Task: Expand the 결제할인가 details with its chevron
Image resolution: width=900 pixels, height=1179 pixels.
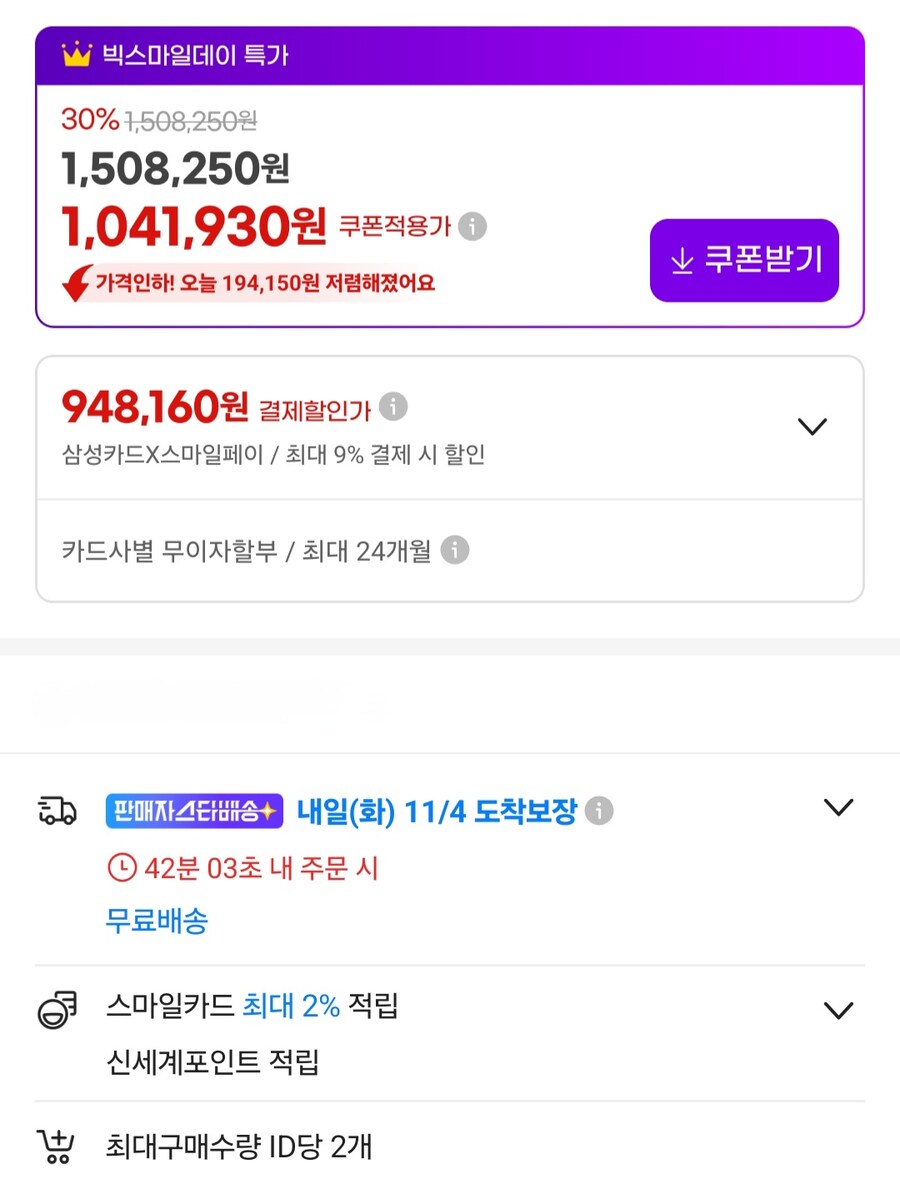Action: [x=812, y=426]
